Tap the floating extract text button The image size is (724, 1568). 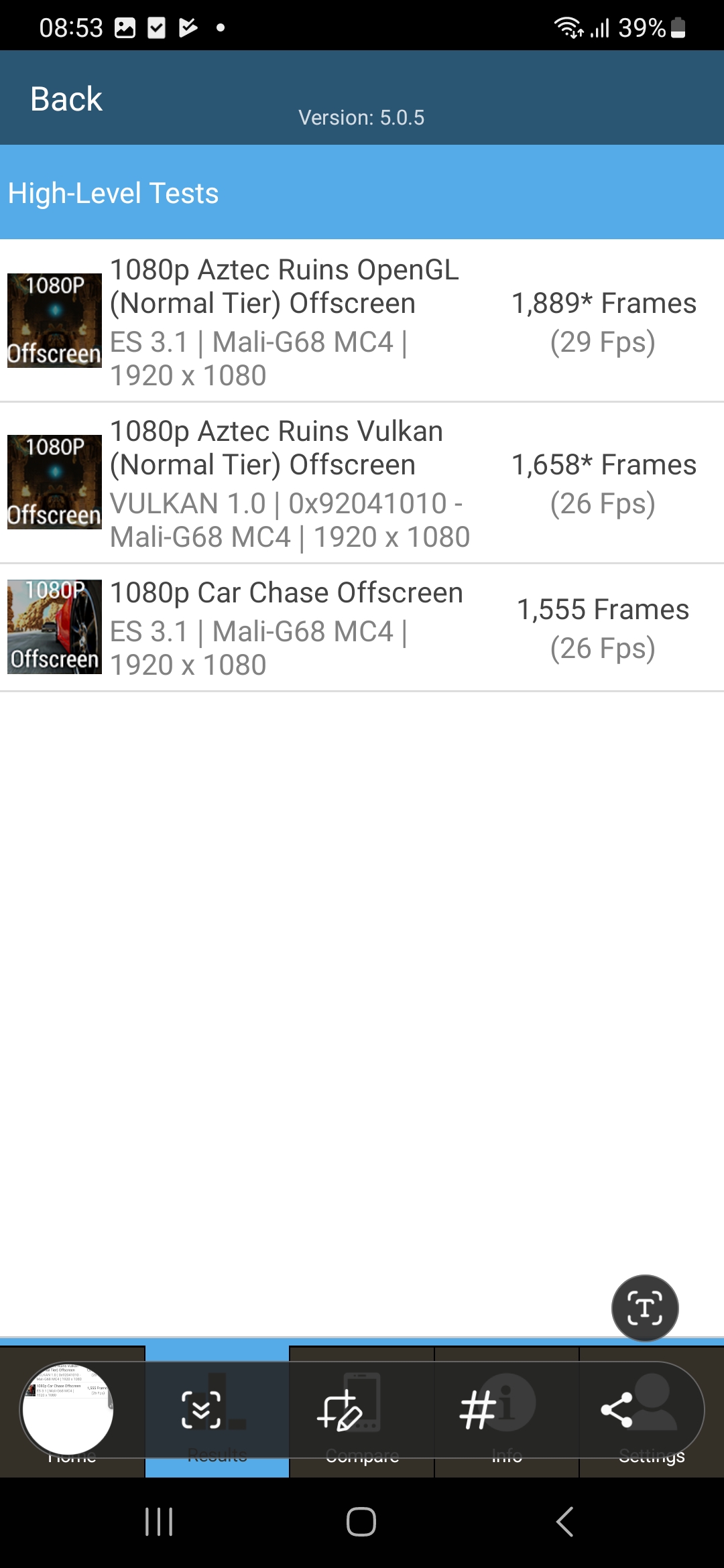[x=645, y=1308]
